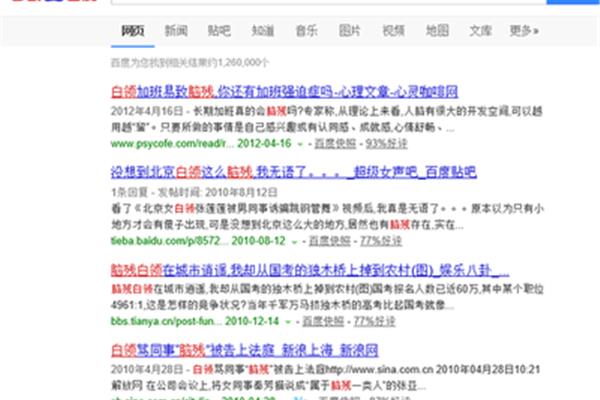Select the 图片 tab
Screen dimensions: 600x400
tap(349, 31)
